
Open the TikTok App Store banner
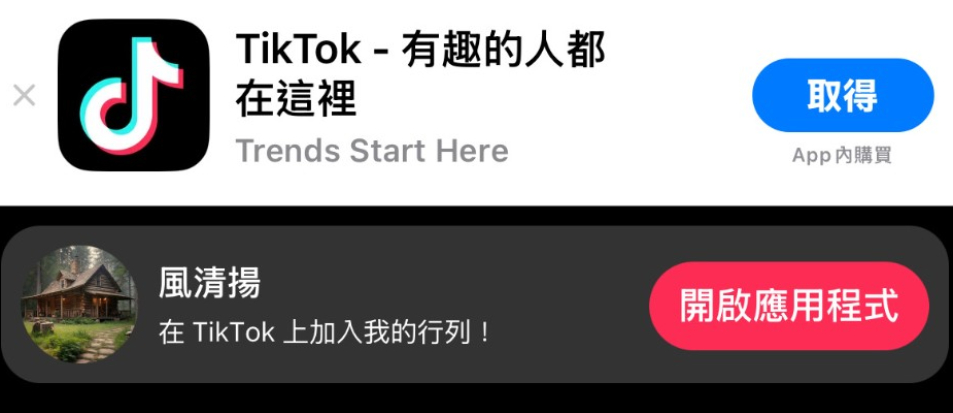420,98
